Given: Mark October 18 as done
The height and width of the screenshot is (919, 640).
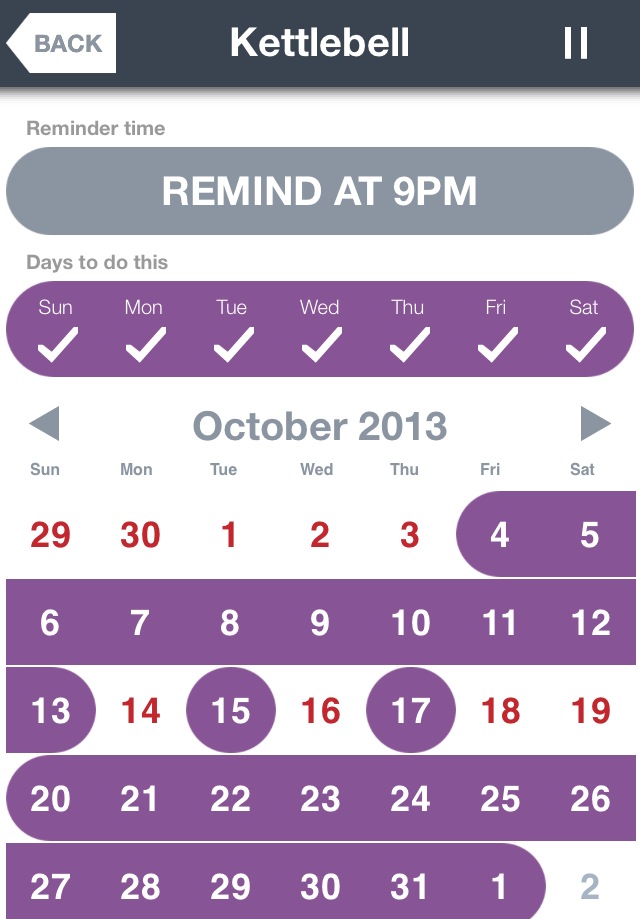Looking at the screenshot, I should point(500,711).
